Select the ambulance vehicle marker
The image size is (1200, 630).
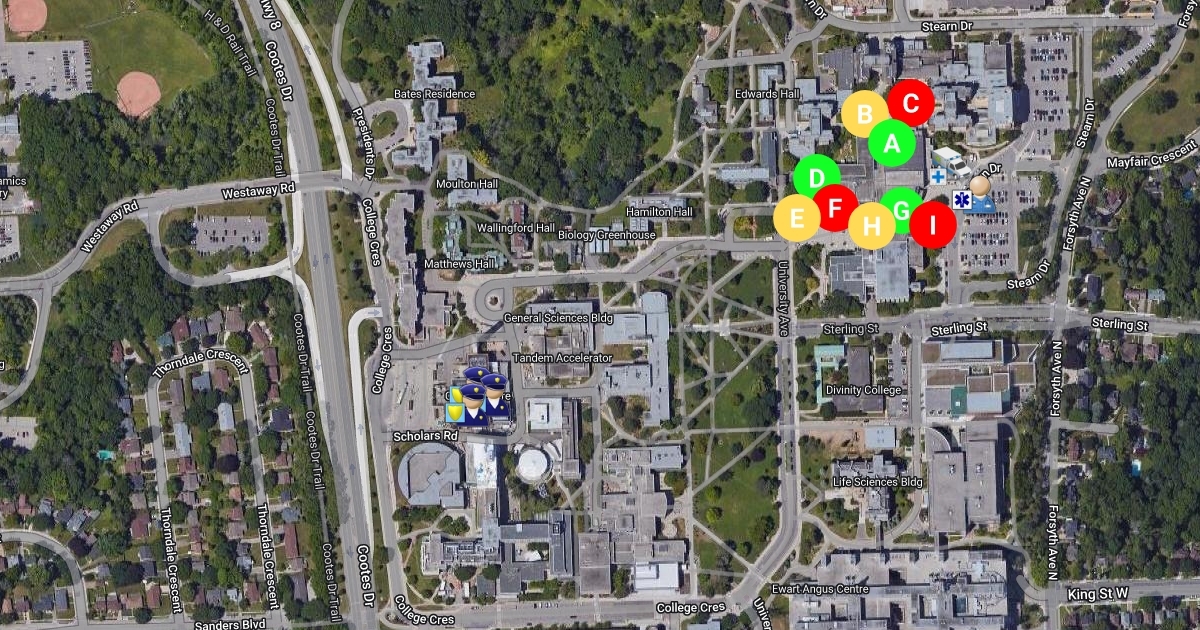(x=950, y=161)
